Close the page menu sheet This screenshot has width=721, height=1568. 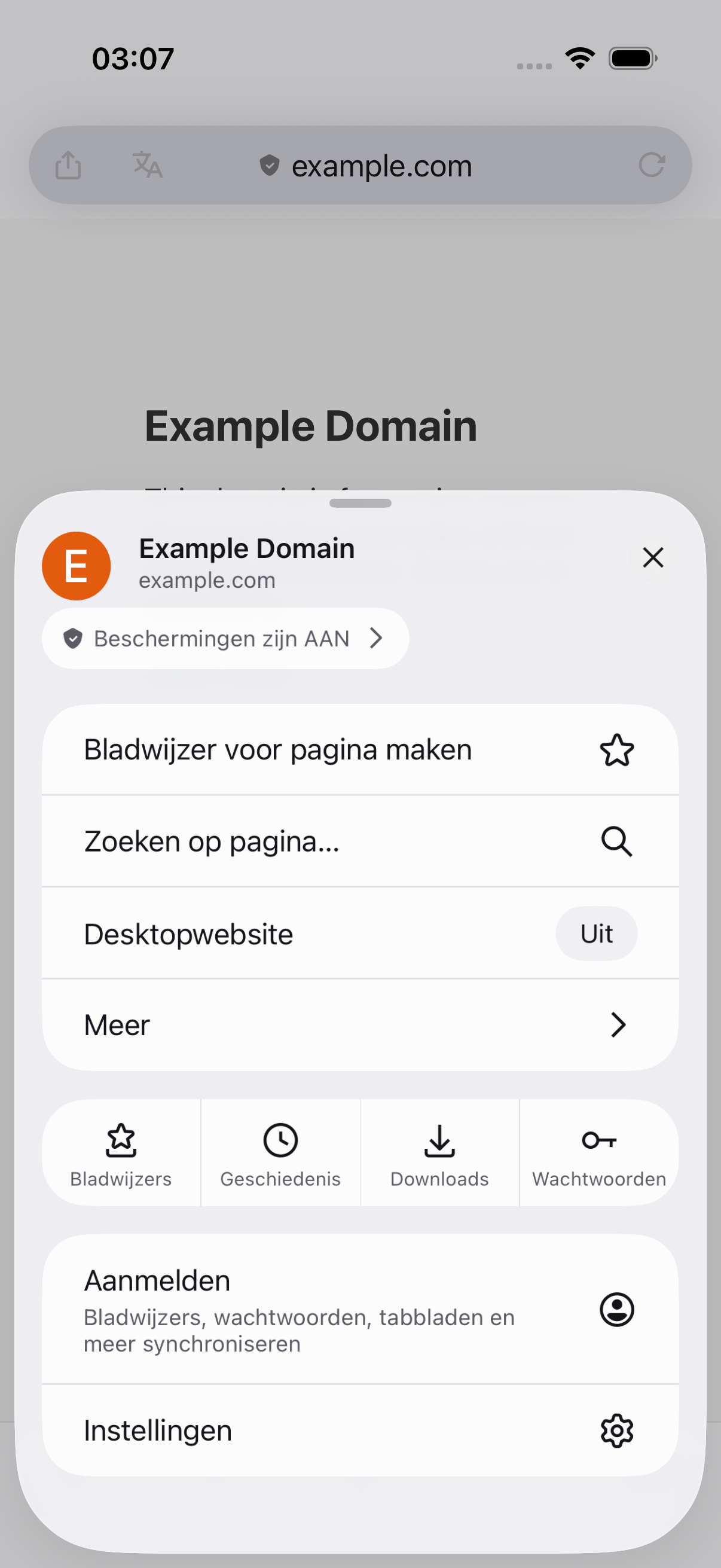coord(653,557)
